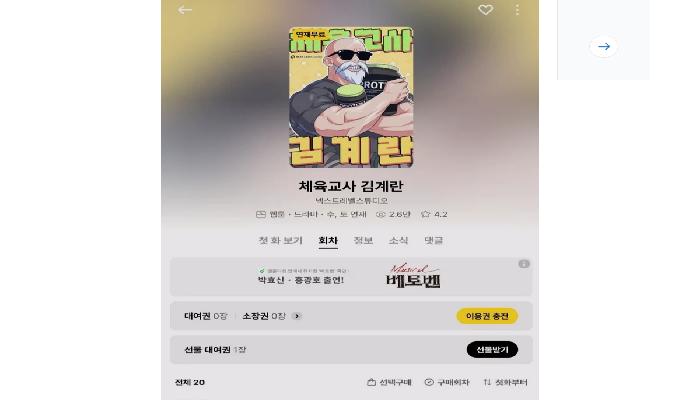Switch to the 소식 tab
The width and height of the screenshot is (700, 400).
click(398, 241)
